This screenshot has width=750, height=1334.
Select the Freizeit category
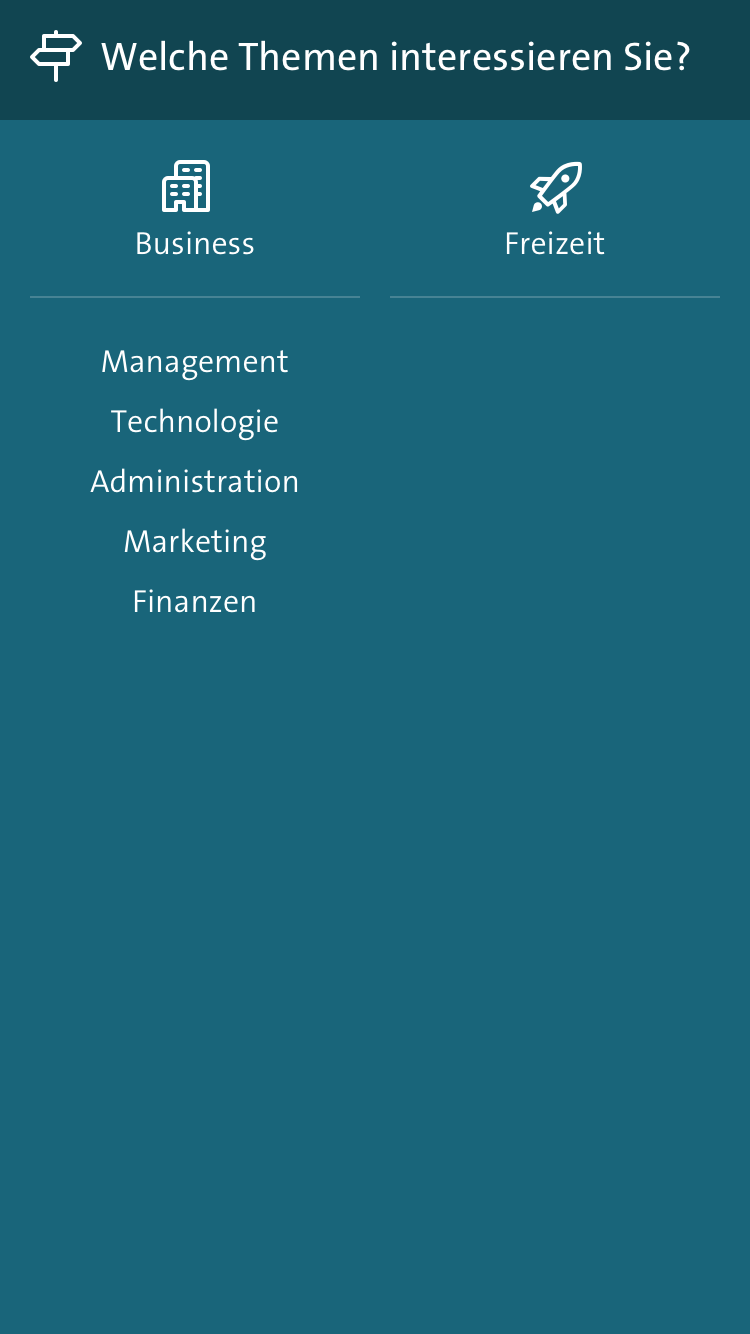pyautogui.click(x=555, y=212)
